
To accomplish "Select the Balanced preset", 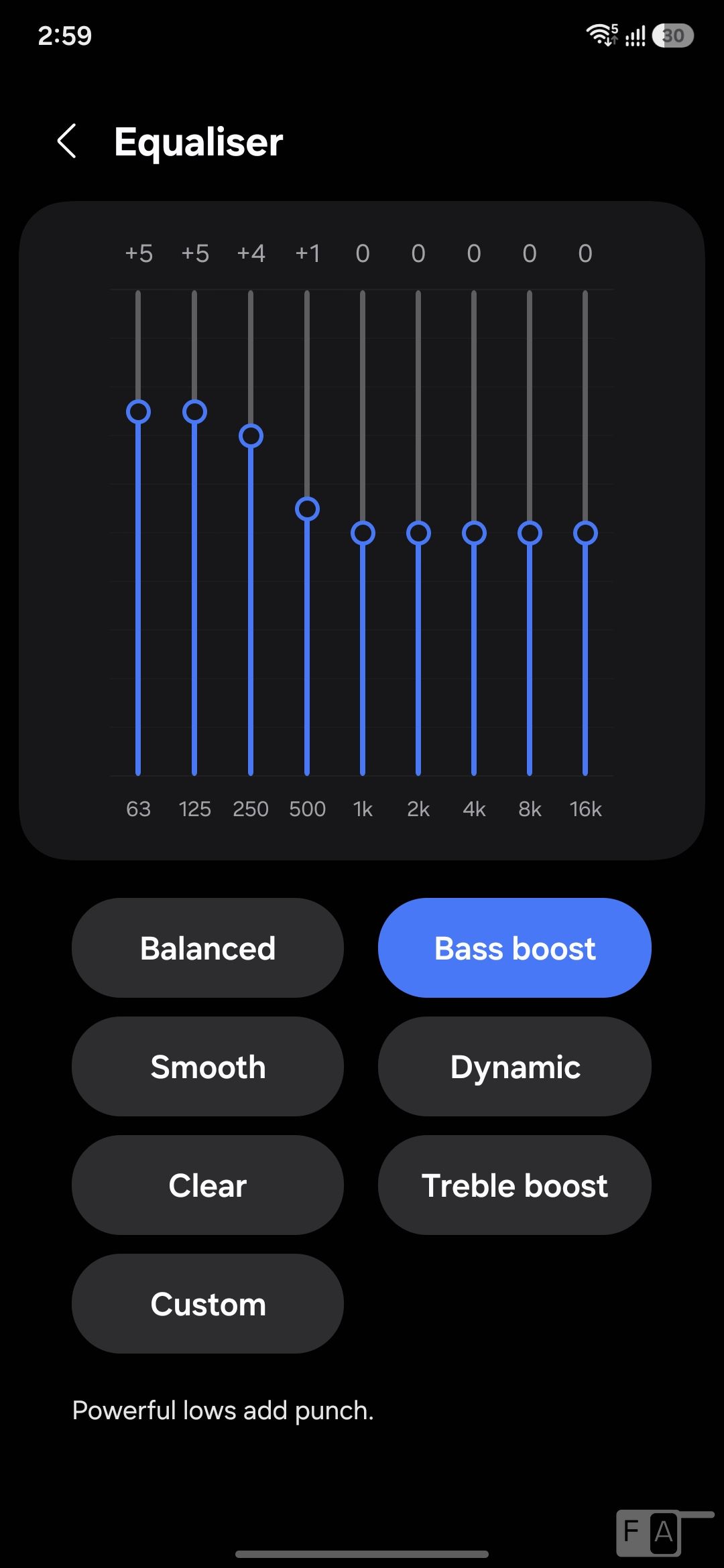I will click(x=208, y=948).
